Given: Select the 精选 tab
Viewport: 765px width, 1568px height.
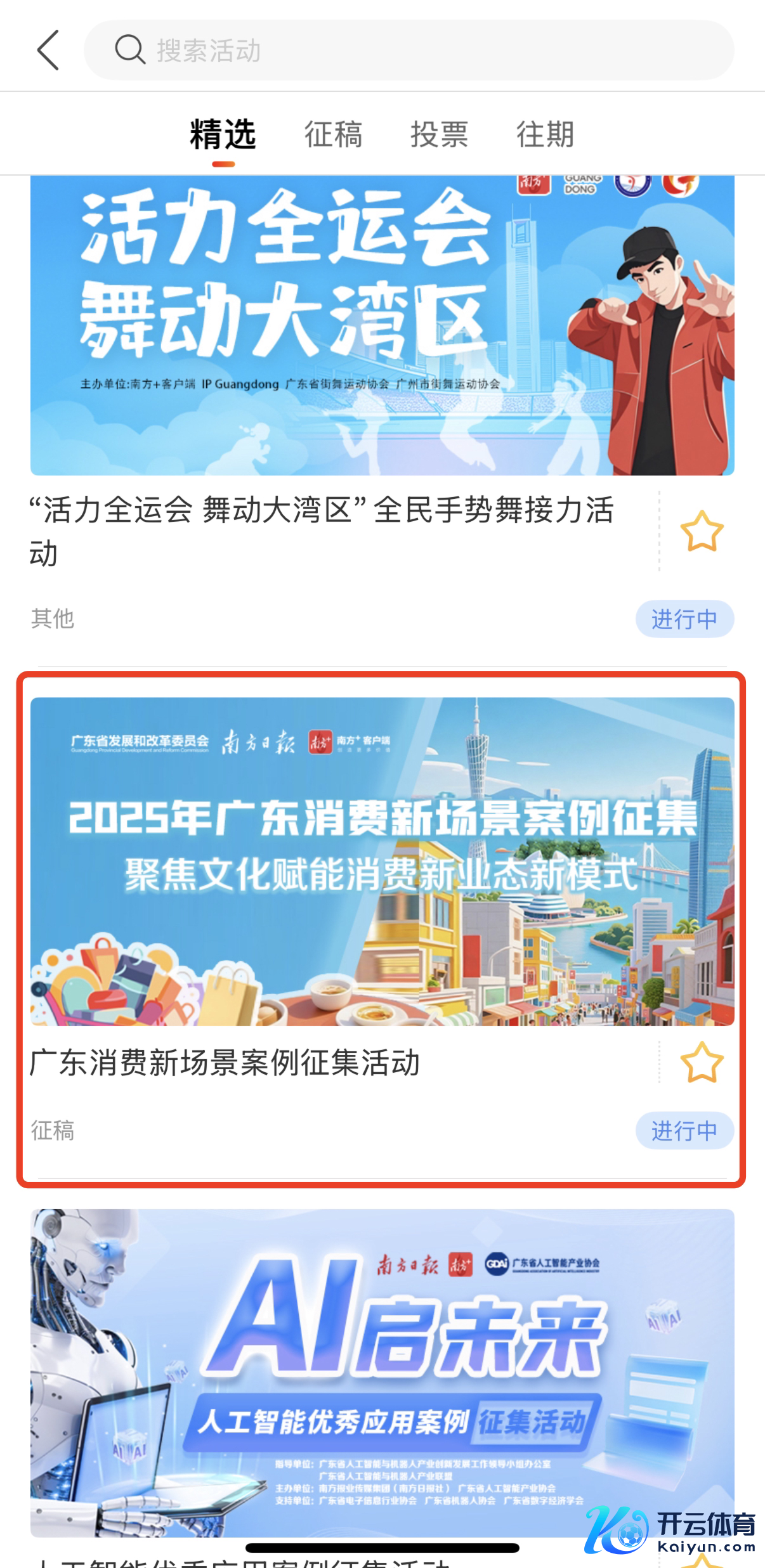Looking at the screenshot, I should [223, 134].
